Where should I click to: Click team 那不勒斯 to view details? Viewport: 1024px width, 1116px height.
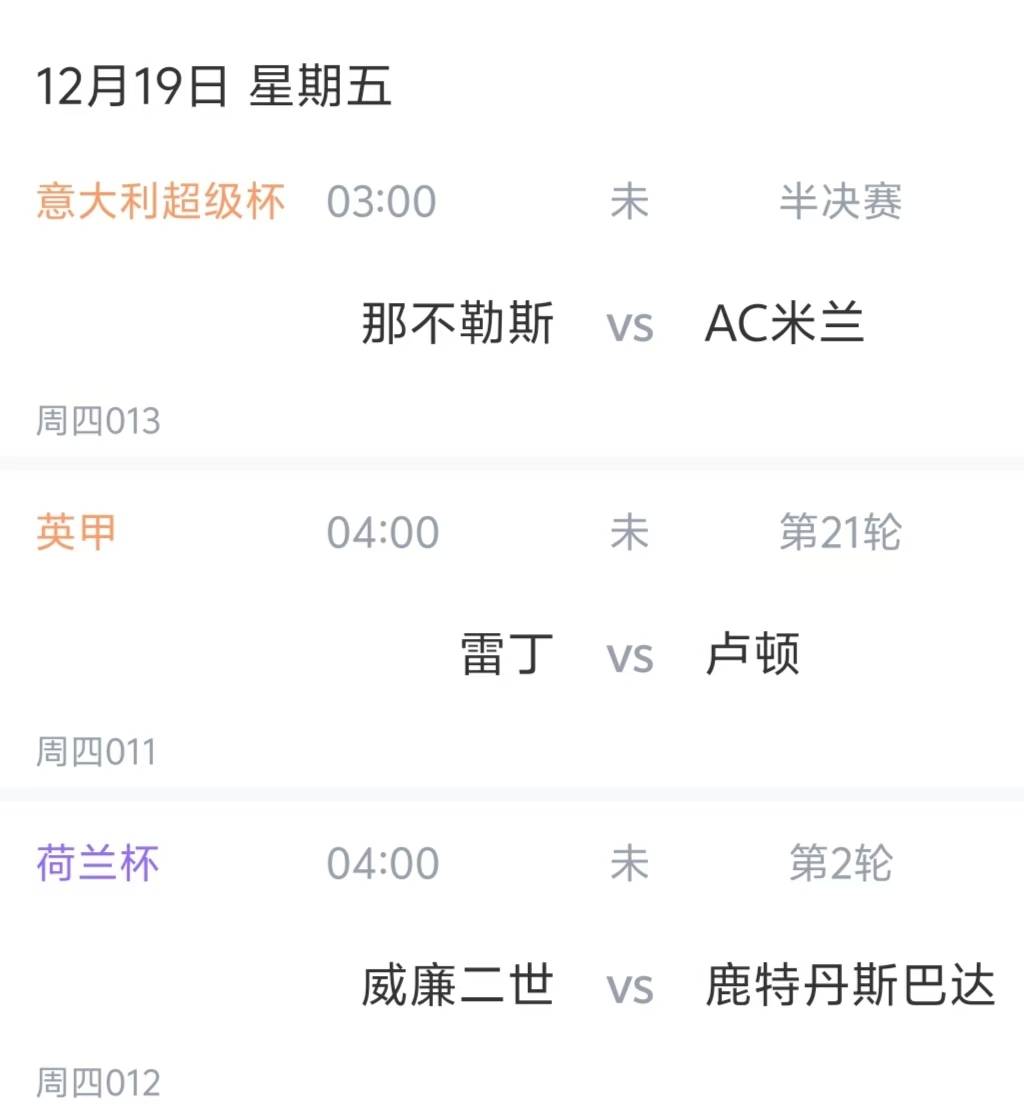pyautogui.click(x=459, y=323)
